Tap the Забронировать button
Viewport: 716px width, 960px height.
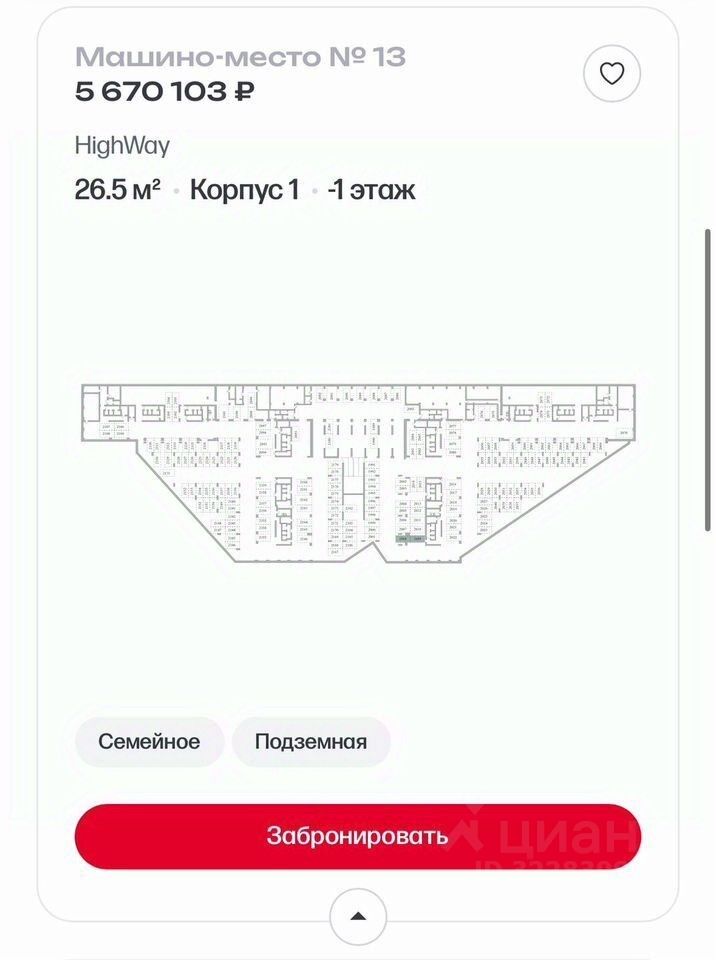coord(357,836)
